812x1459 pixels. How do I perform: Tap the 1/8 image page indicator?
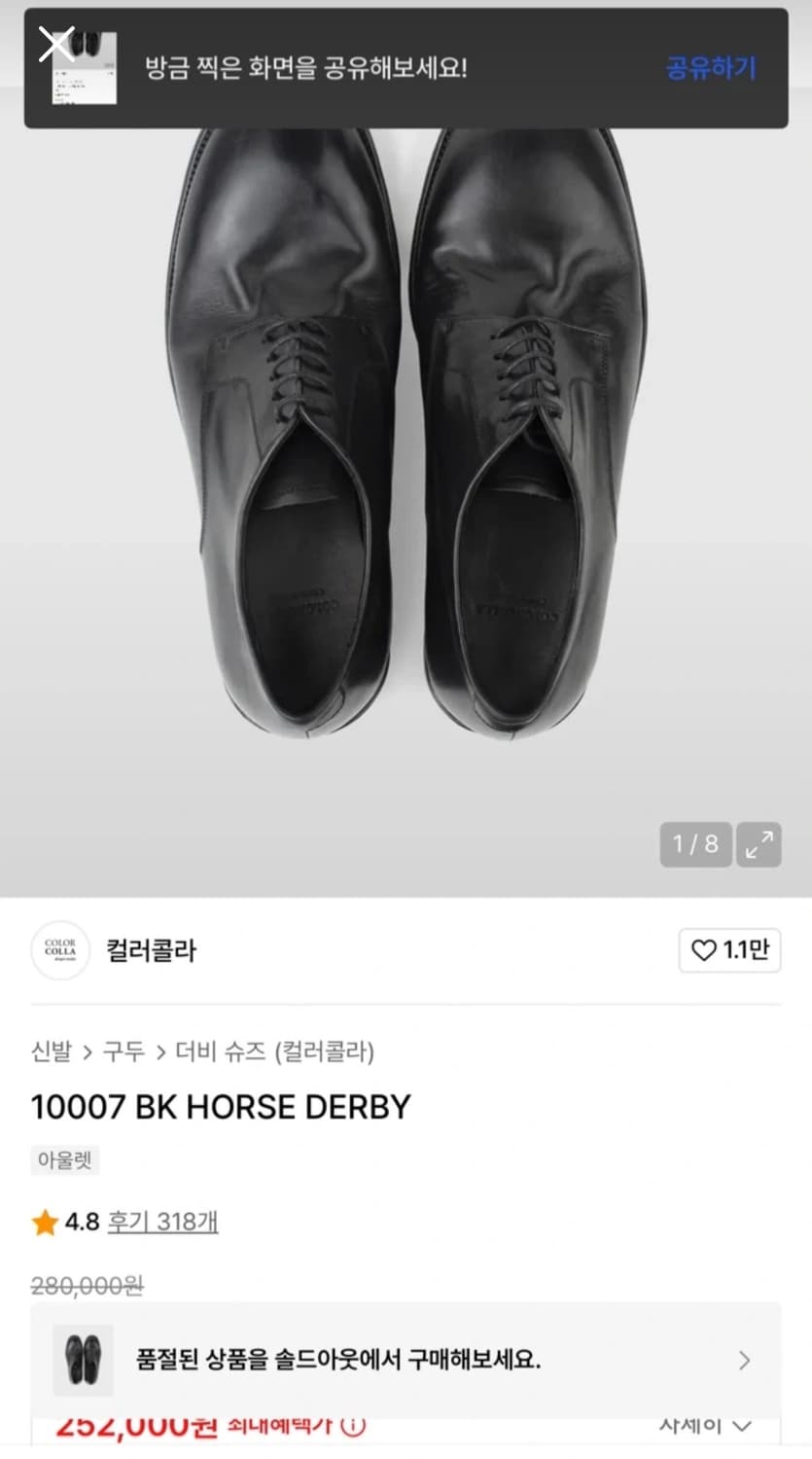point(695,844)
